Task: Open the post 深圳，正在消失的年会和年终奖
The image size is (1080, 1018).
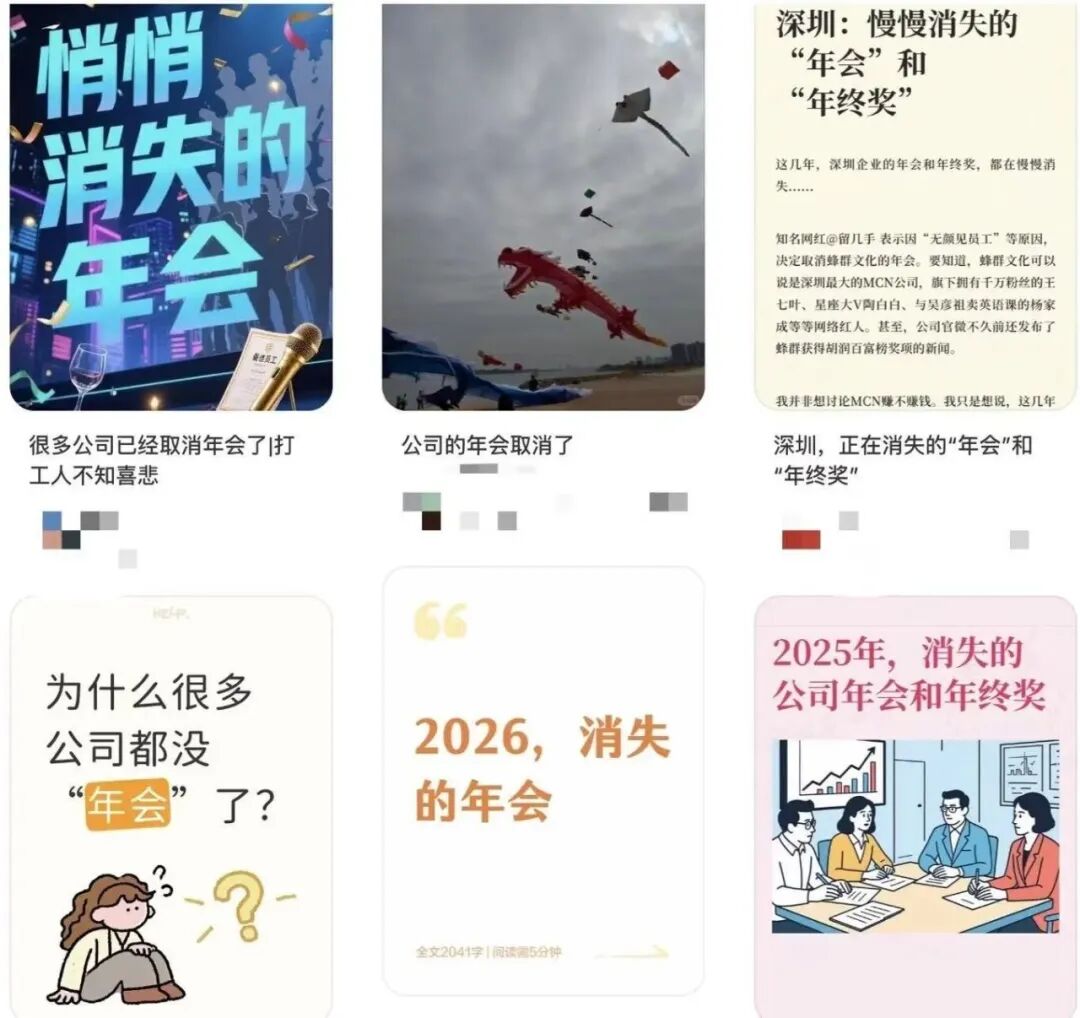Action: coord(914,210)
